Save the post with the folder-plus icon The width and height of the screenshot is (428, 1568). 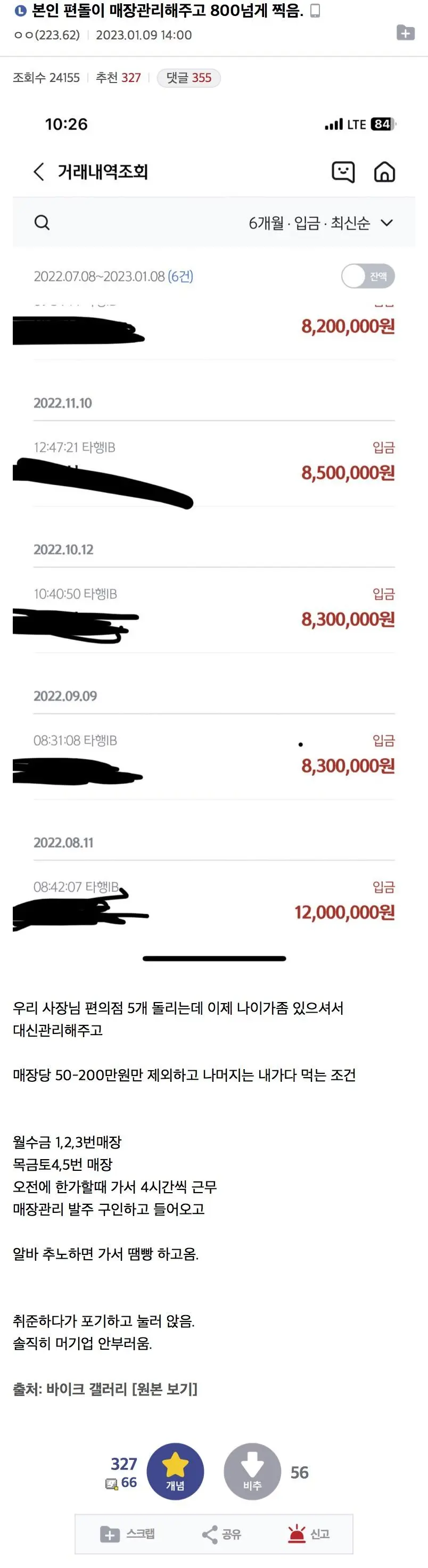pyautogui.click(x=406, y=33)
